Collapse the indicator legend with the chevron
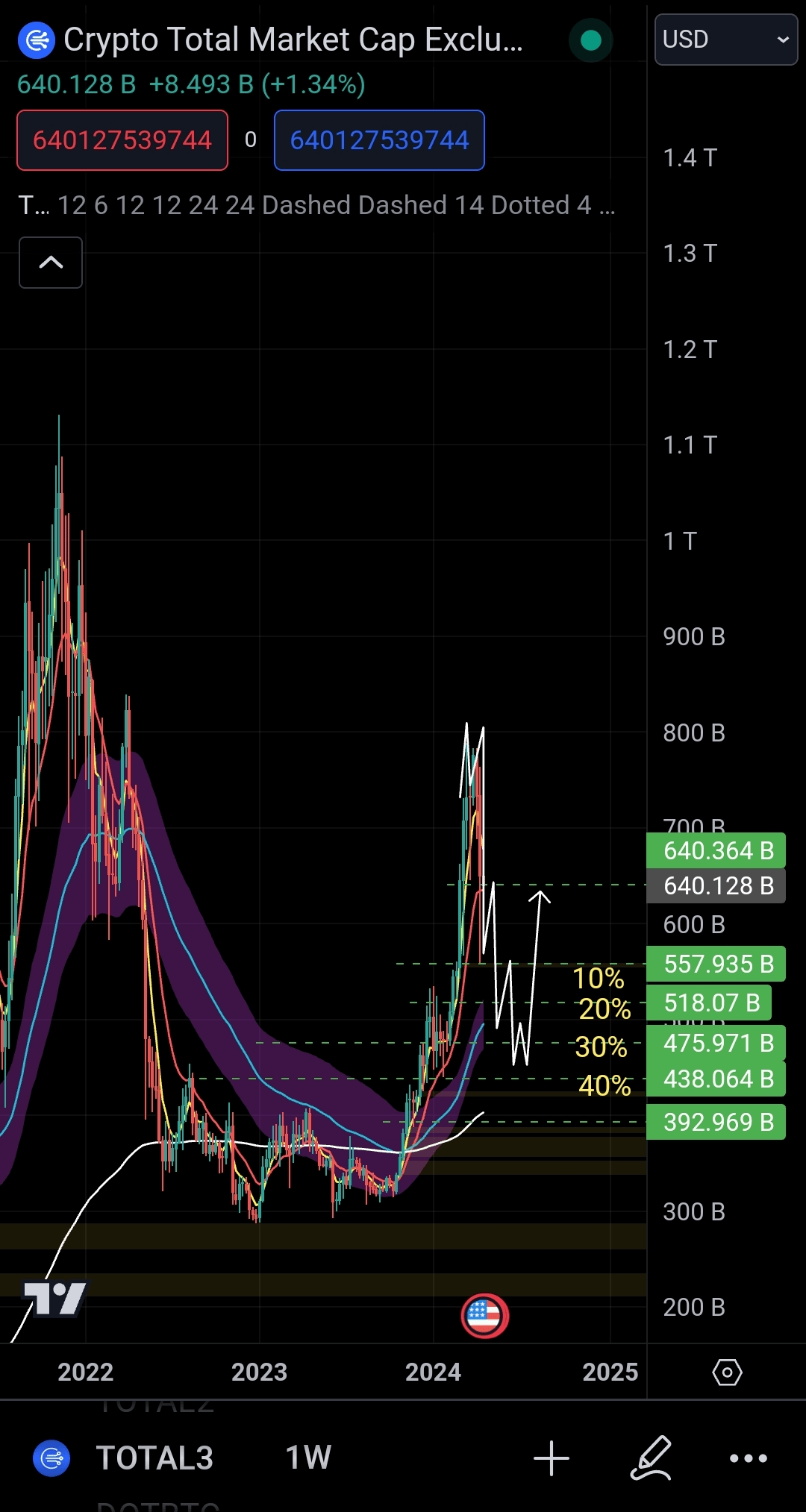This screenshot has width=806, height=1512. click(x=51, y=263)
